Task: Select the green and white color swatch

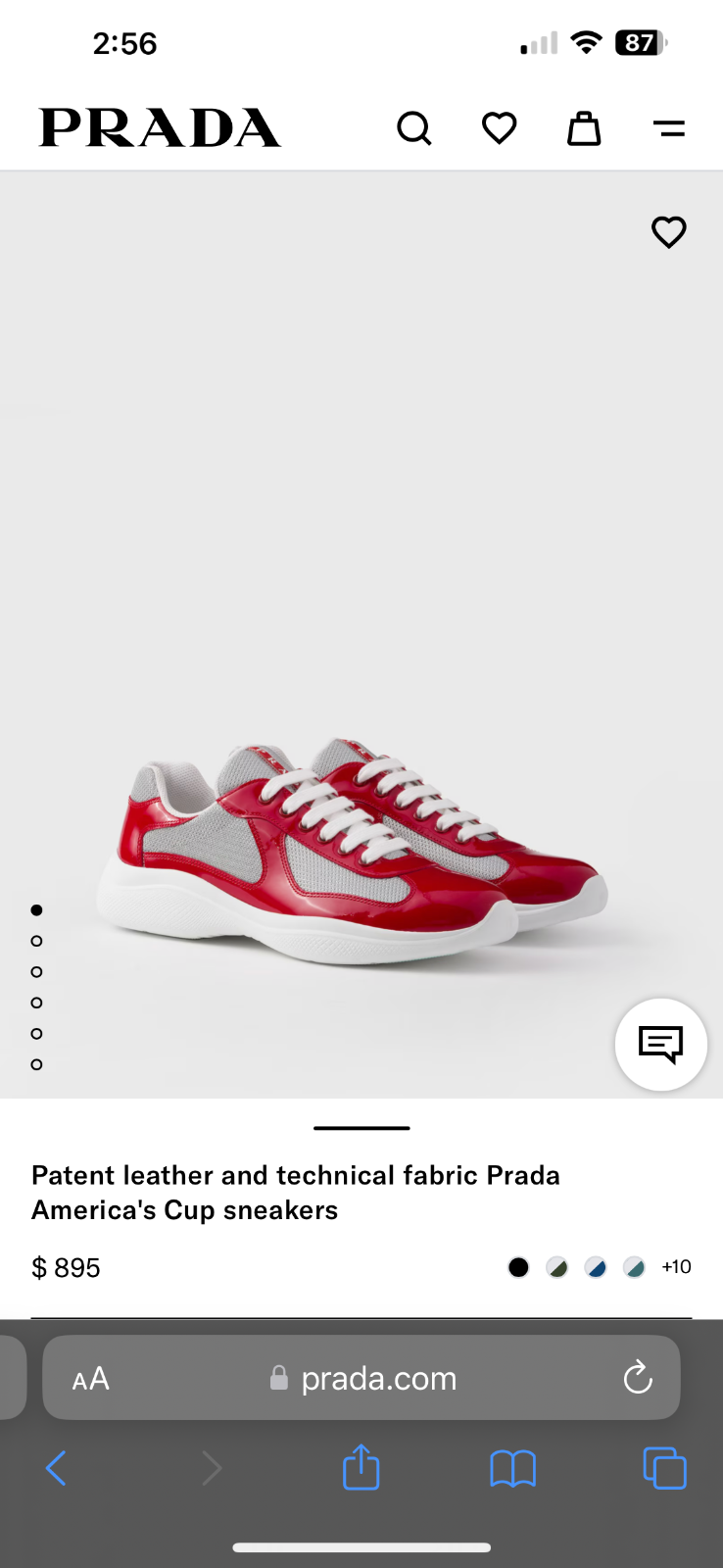Action: tap(557, 1267)
